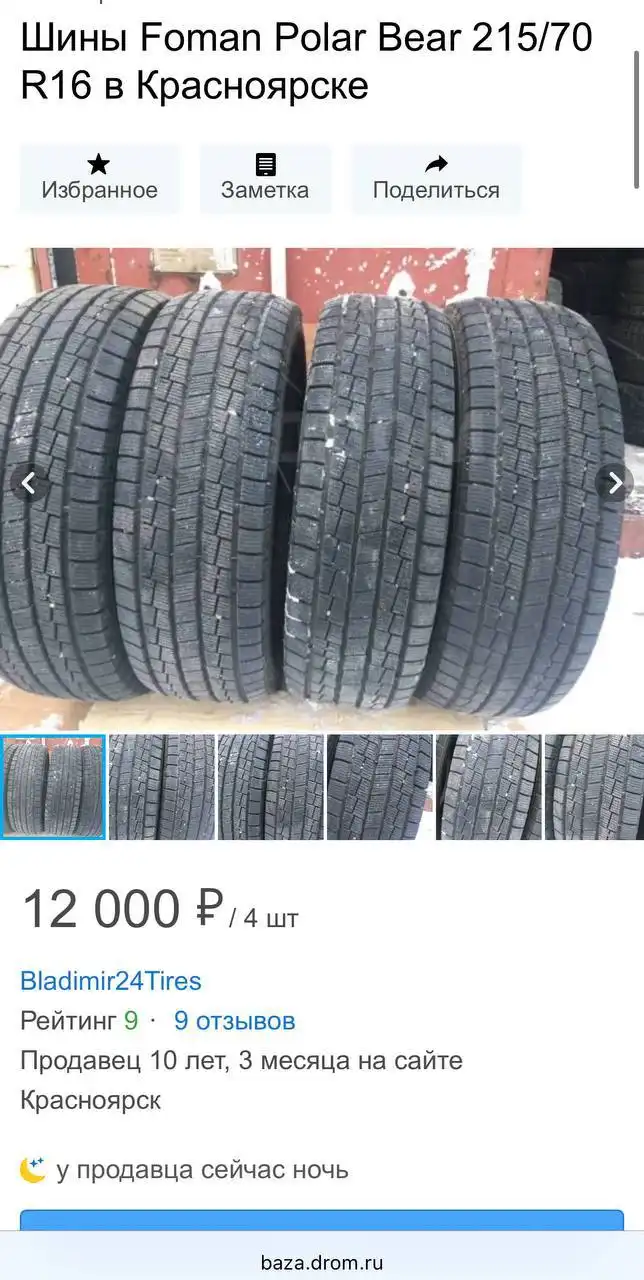Open seller profile Bladimir24Tires
The image size is (644, 1280).
point(111,980)
